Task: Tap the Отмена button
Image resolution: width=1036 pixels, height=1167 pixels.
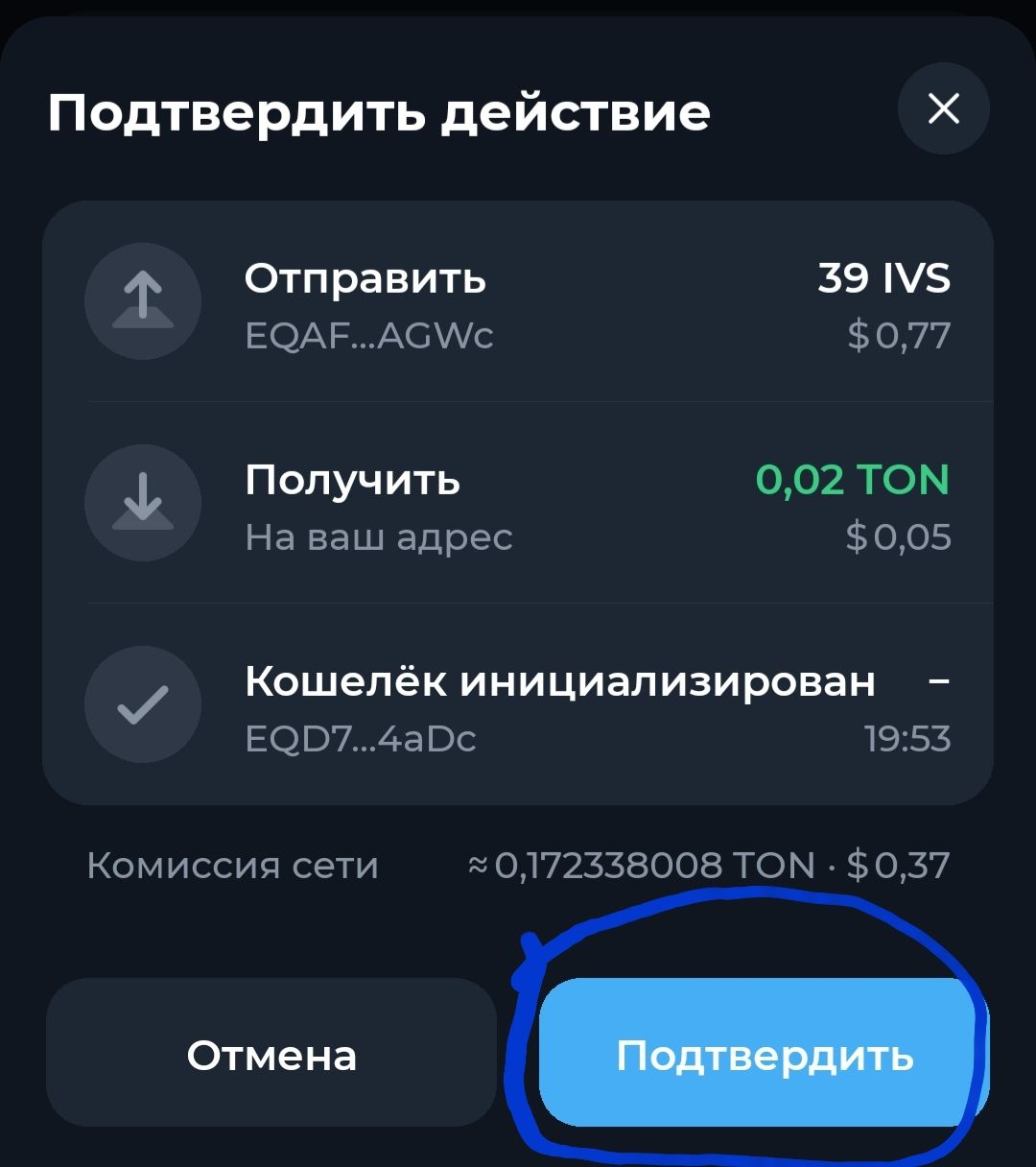Action: (271, 1055)
